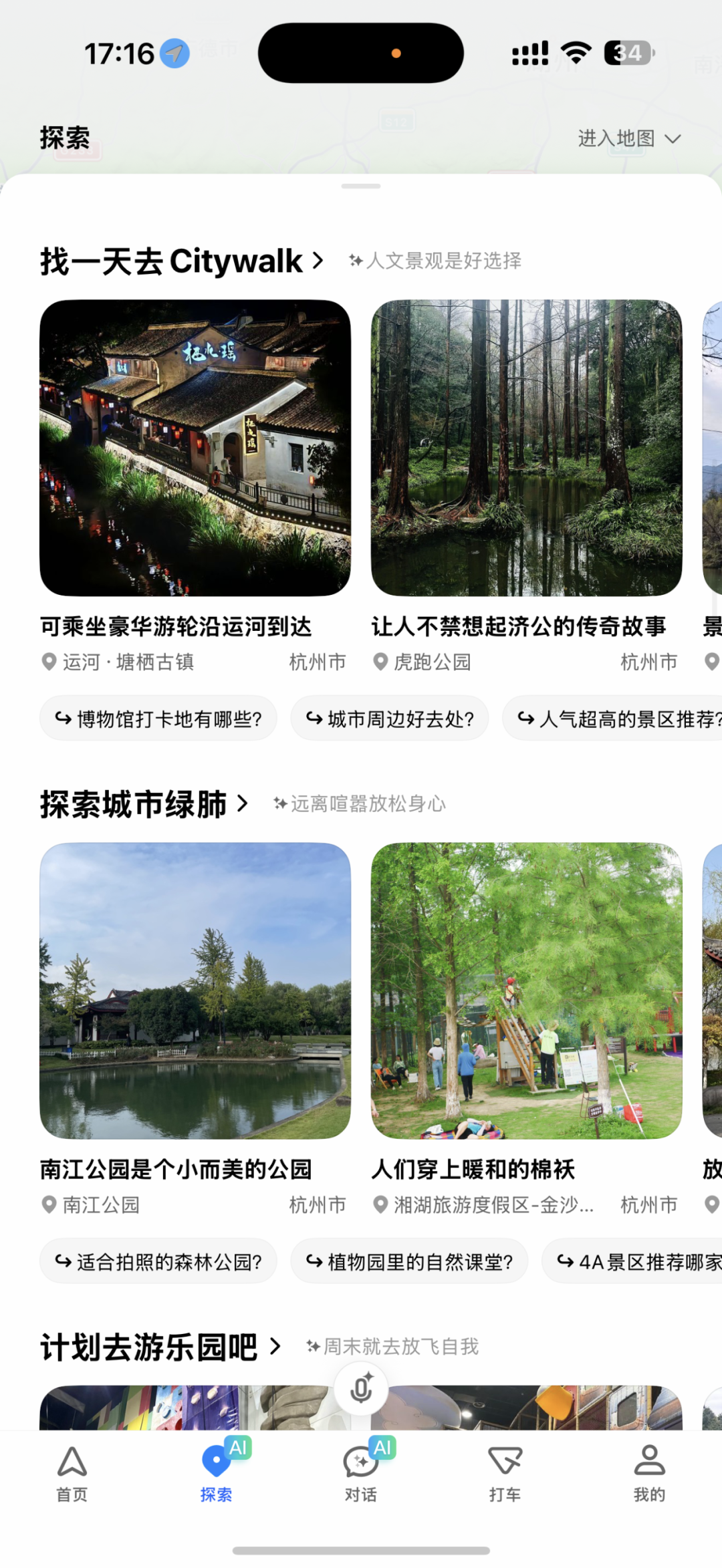Tap the 植物园里的自然课堂 suggestion chip

(408, 1261)
